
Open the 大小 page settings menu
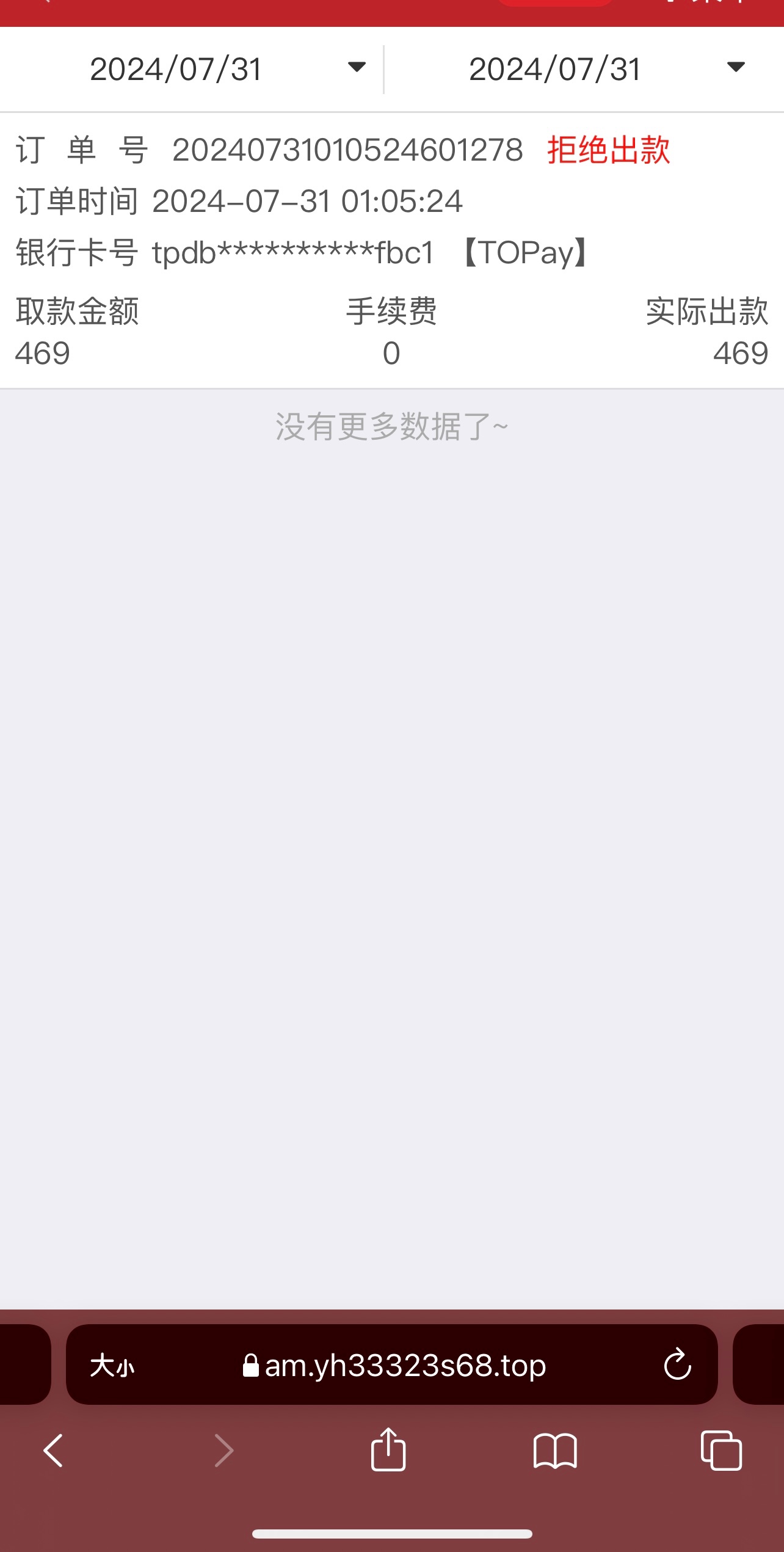112,1365
